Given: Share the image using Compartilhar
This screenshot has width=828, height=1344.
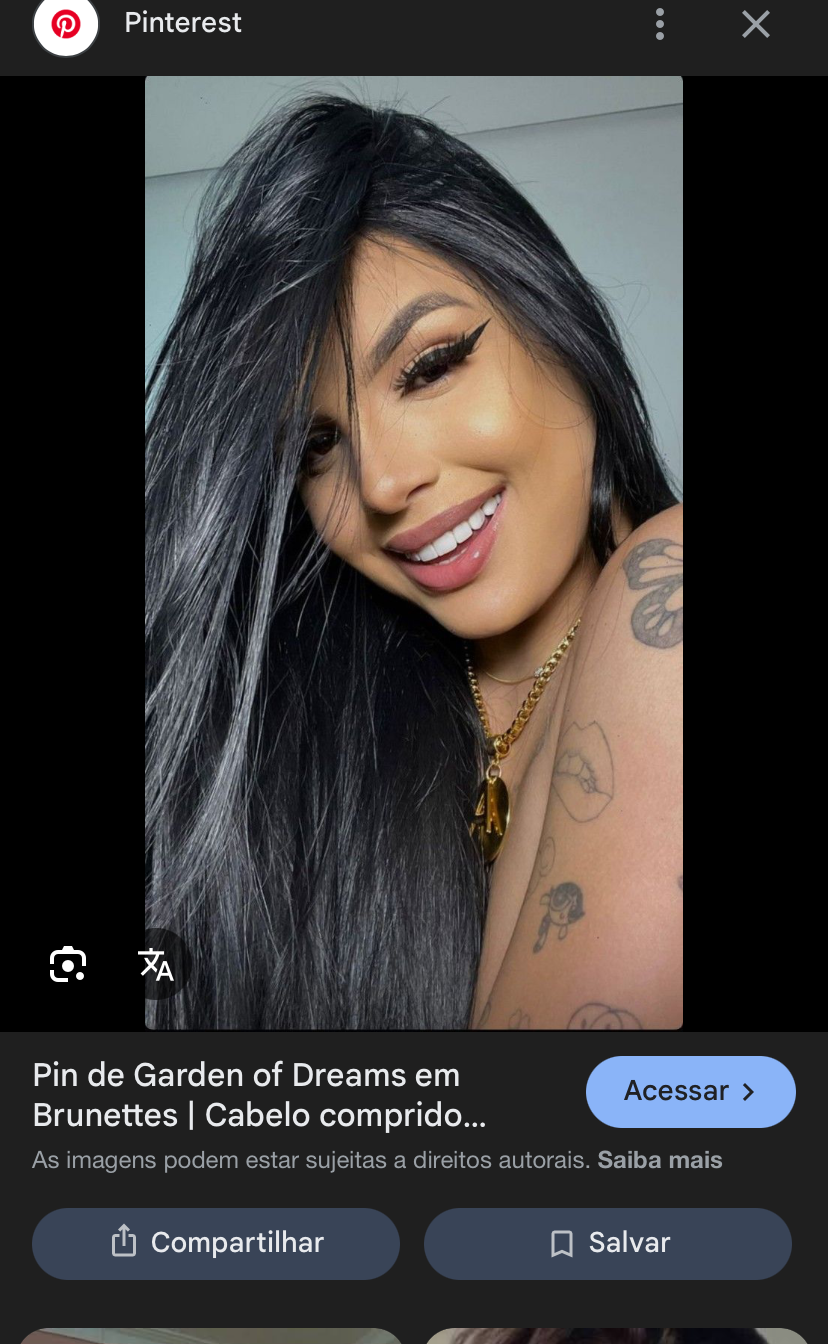Looking at the screenshot, I should (216, 1242).
